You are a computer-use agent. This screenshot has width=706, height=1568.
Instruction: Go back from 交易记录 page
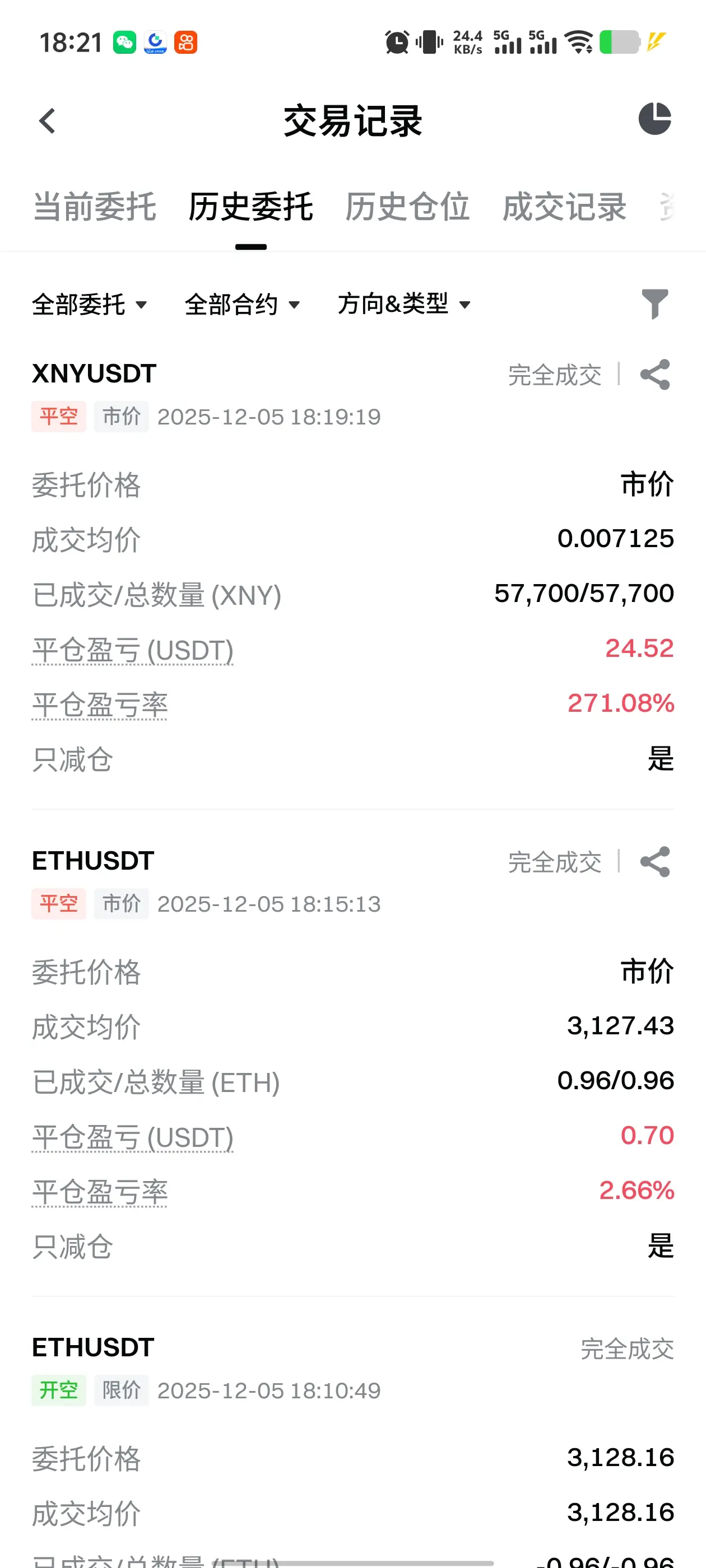click(48, 120)
